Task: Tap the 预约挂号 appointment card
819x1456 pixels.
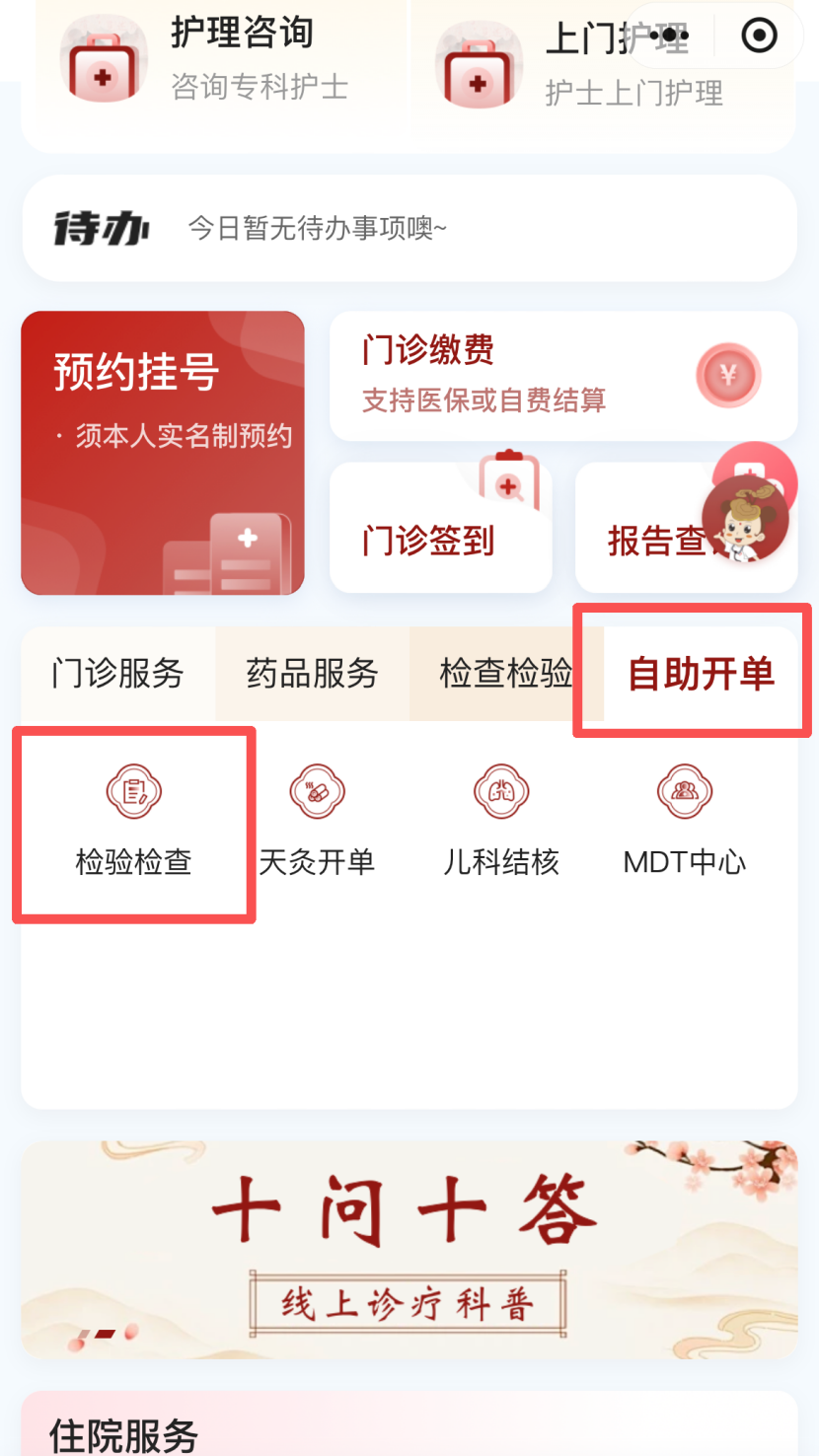Action: (x=163, y=454)
